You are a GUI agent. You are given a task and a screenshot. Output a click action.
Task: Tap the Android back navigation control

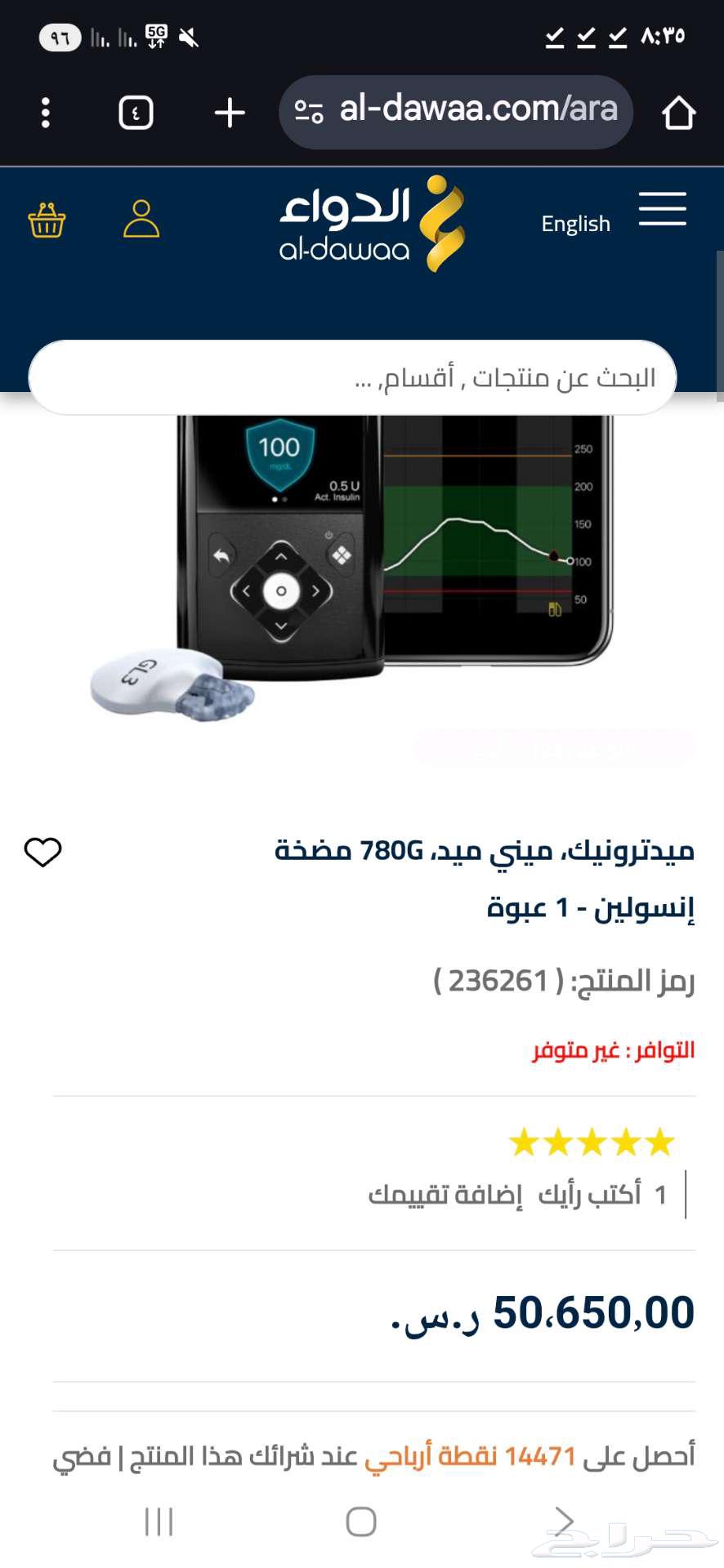point(565,1522)
